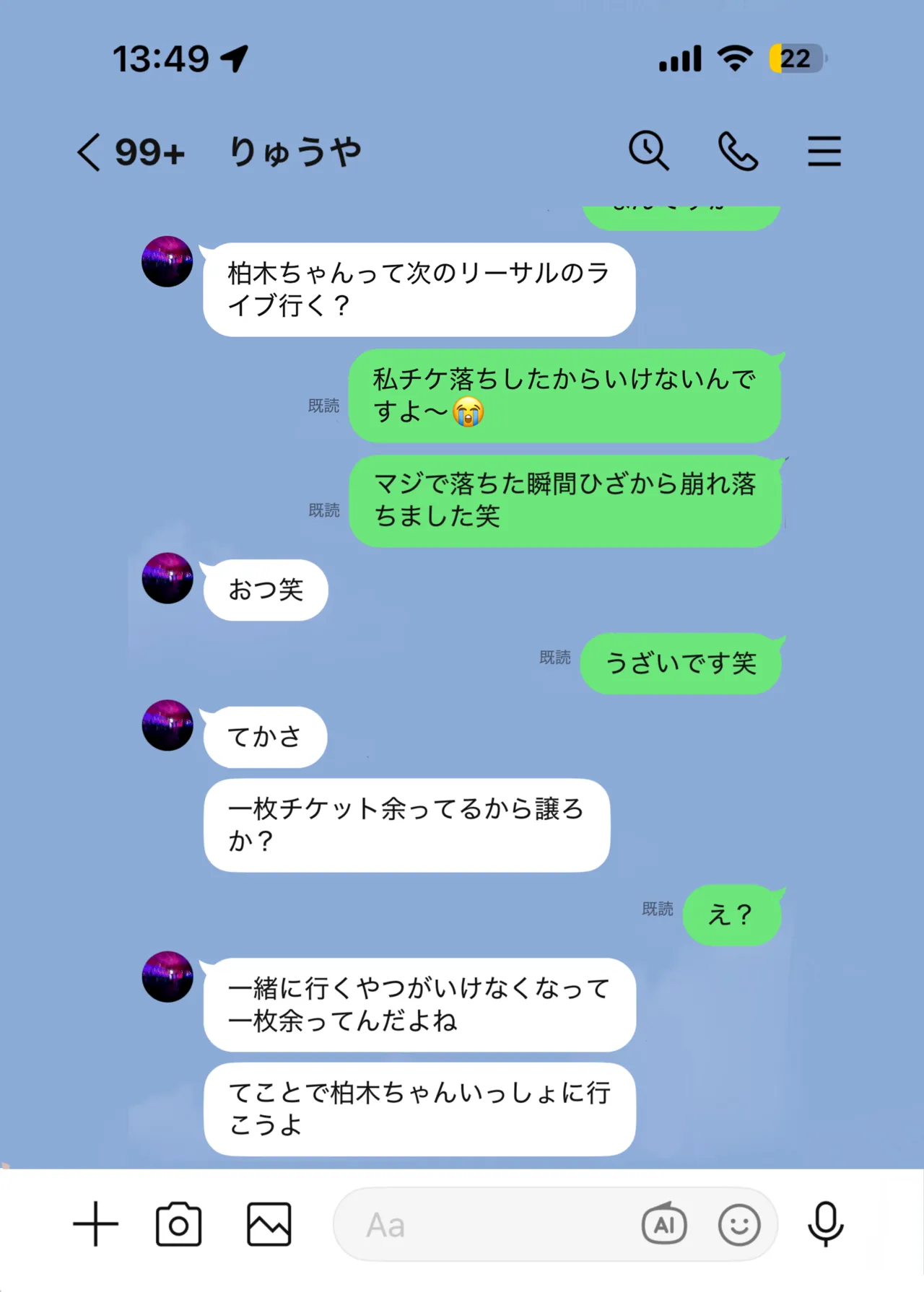Tap the plus icon to attach content
924x1292 pixels.
pyautogui.click(x=97, y=1223)
